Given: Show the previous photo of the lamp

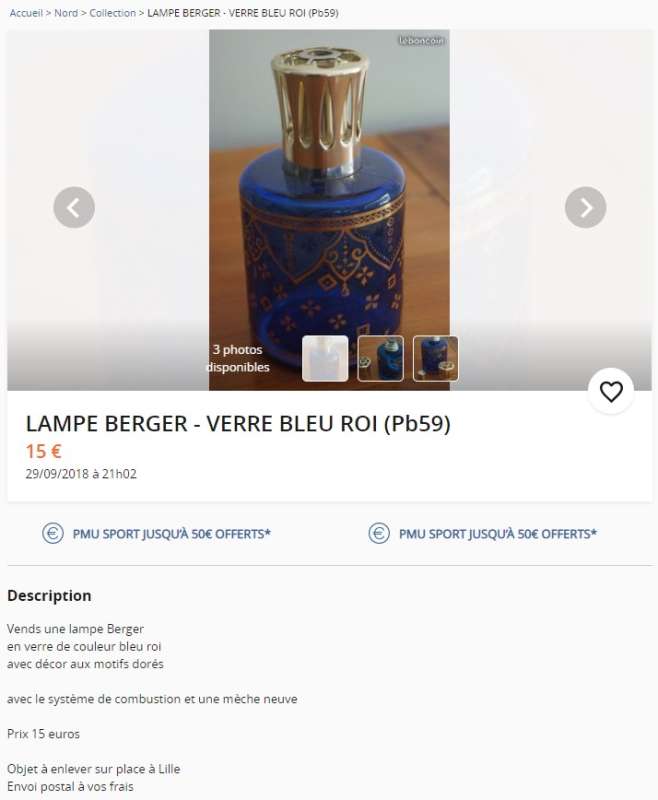Looking at the screenshot, I should (74, 208).
